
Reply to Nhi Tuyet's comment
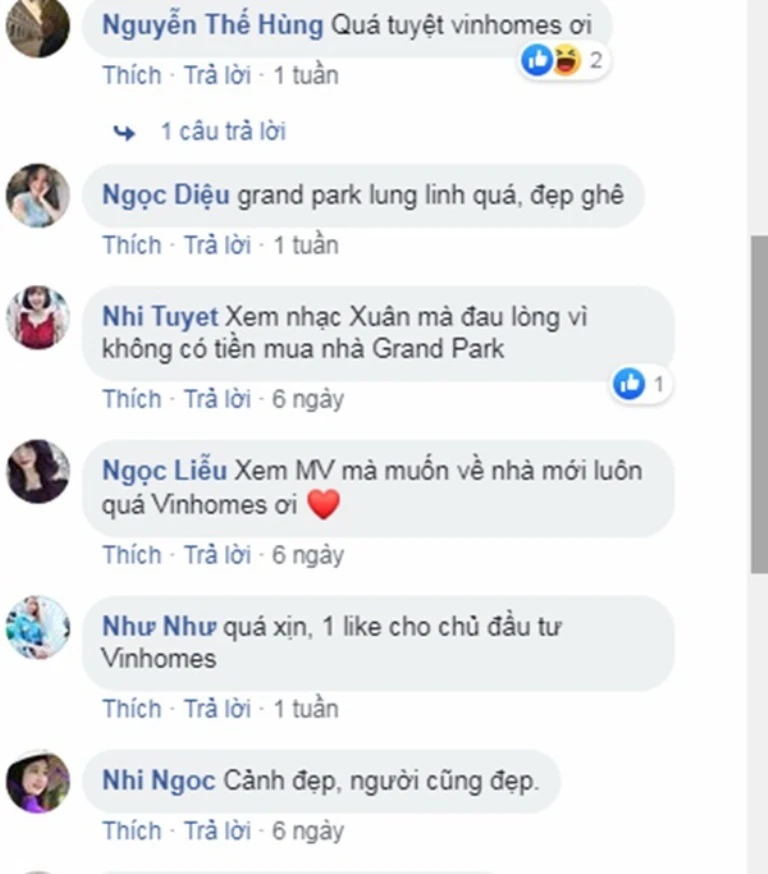tap(217, 399)
